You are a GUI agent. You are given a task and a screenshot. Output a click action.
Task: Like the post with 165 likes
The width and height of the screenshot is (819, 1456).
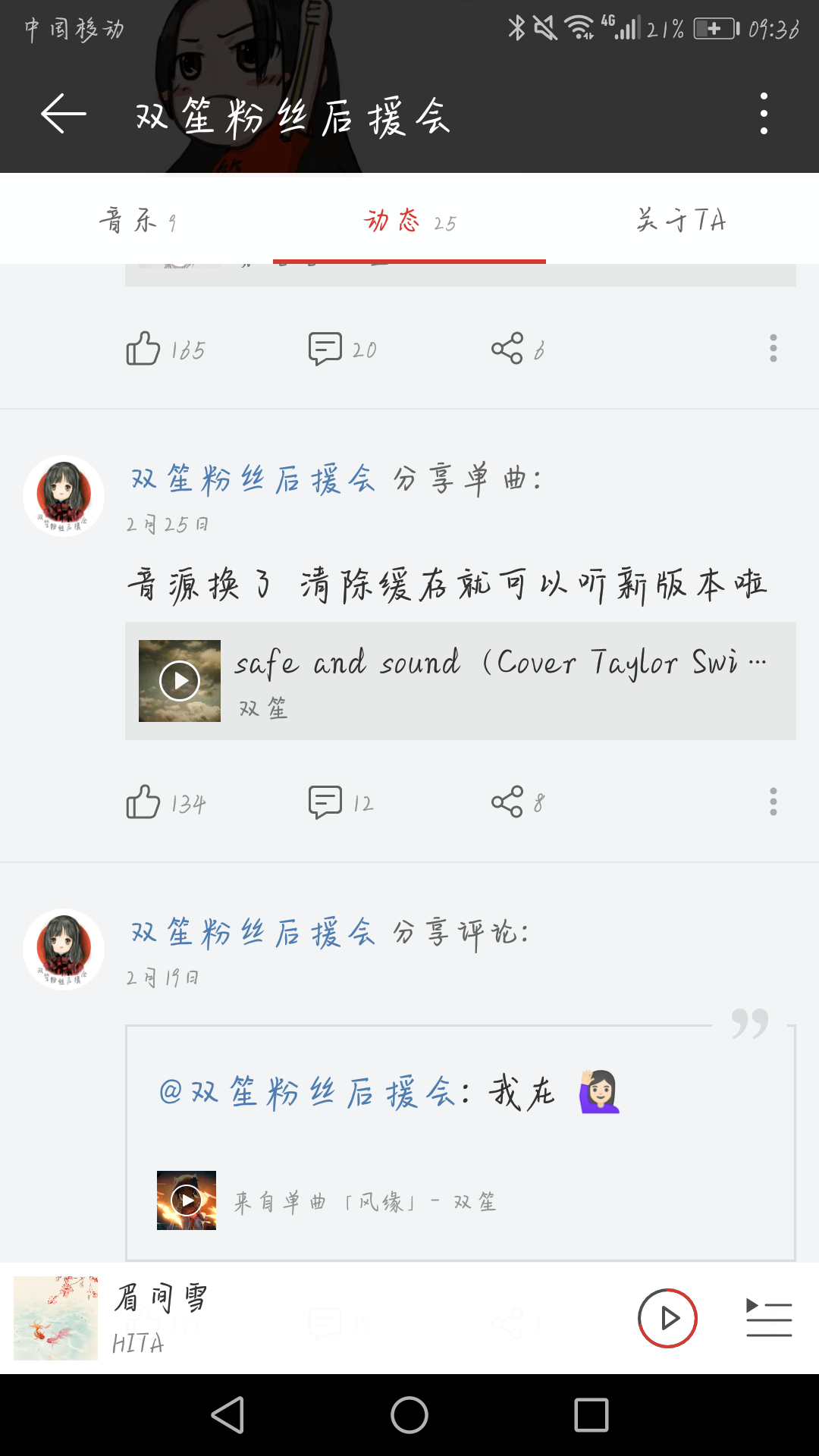pos(143,349)
